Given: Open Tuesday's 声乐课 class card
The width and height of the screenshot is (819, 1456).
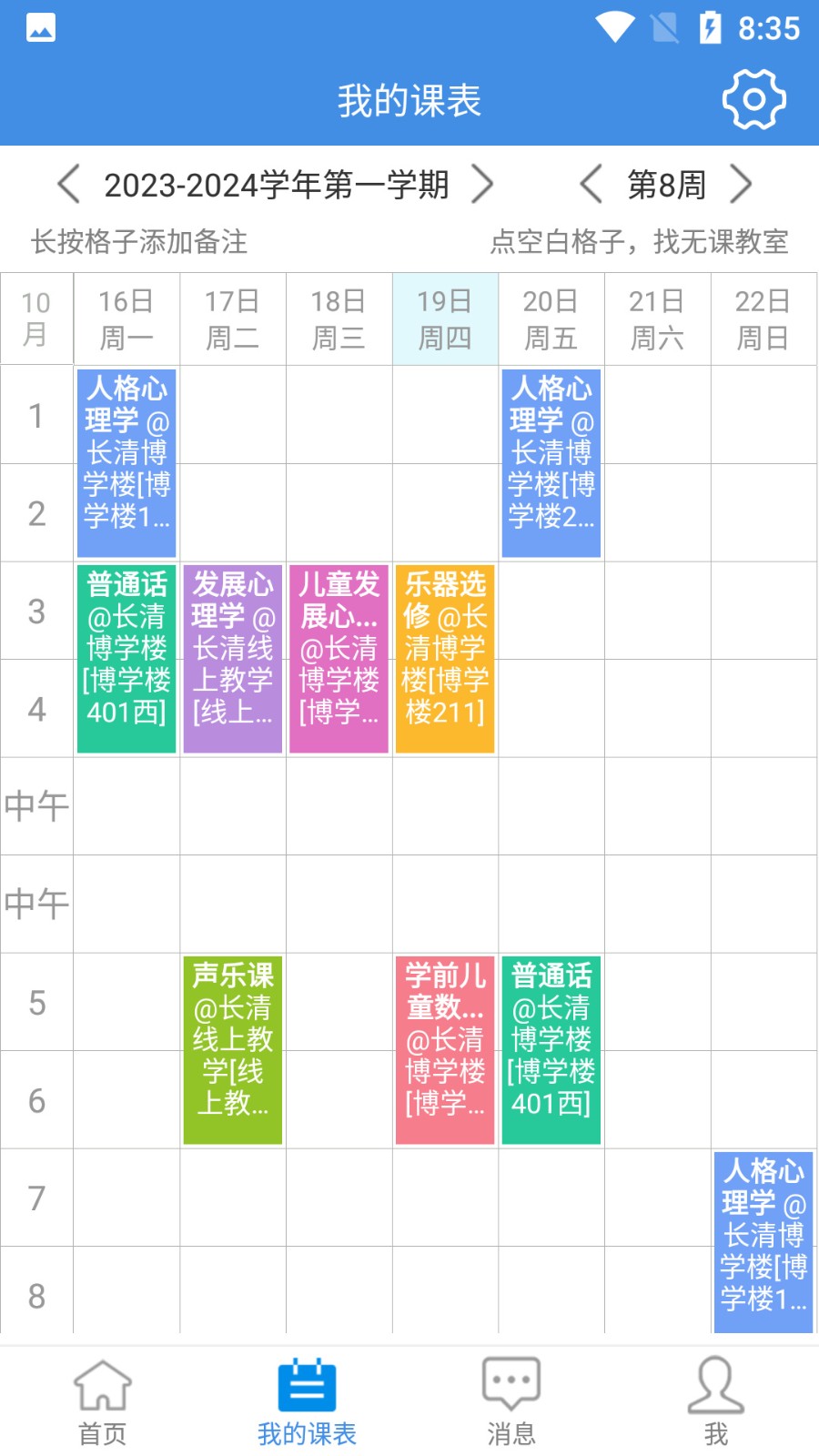Looking at the screenshot, I should tap(233, 1049).
